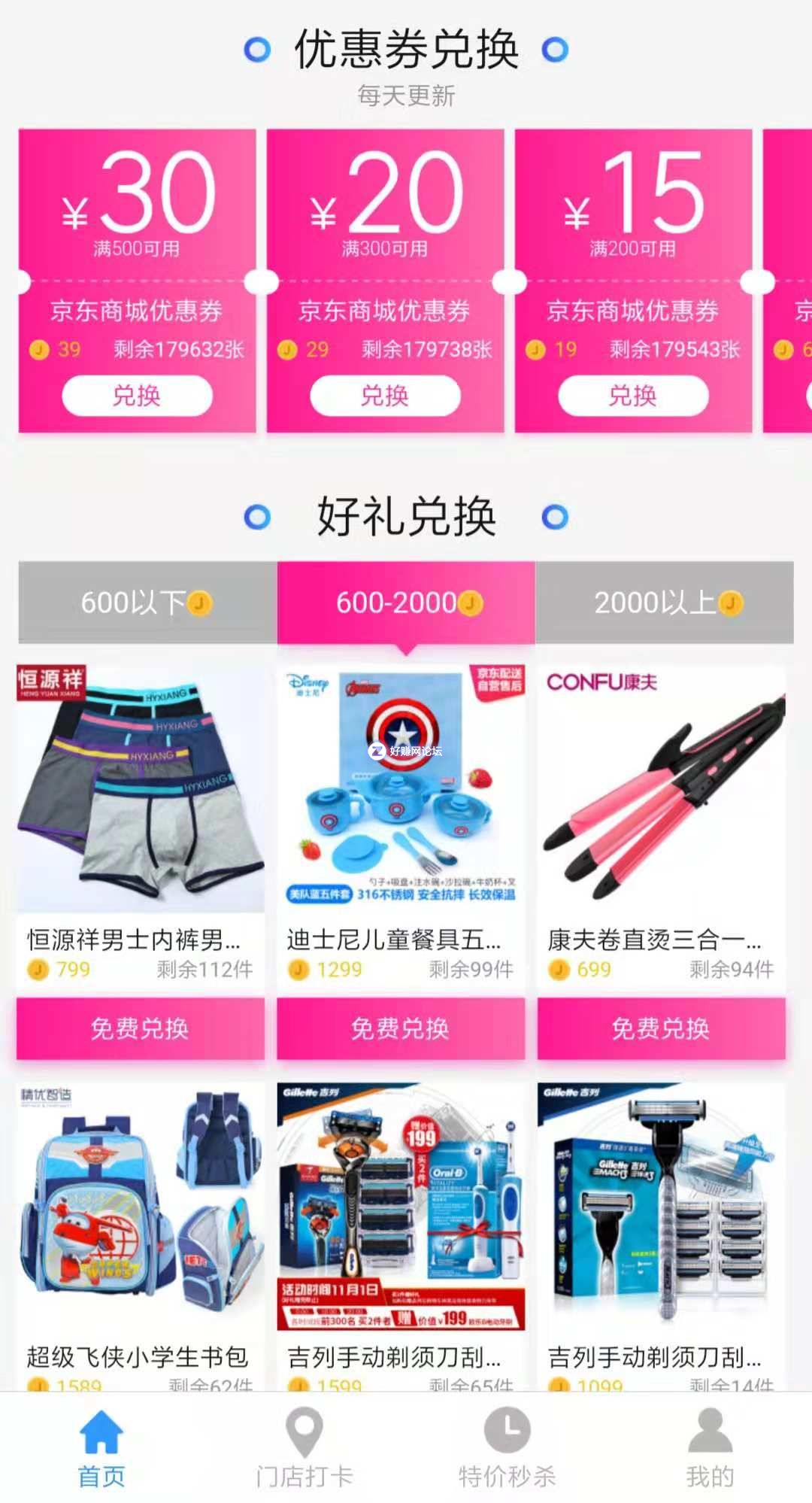Switch to the 600以下 gift tab
Screen dimensions: 812x1503
(x=147, y=603)
